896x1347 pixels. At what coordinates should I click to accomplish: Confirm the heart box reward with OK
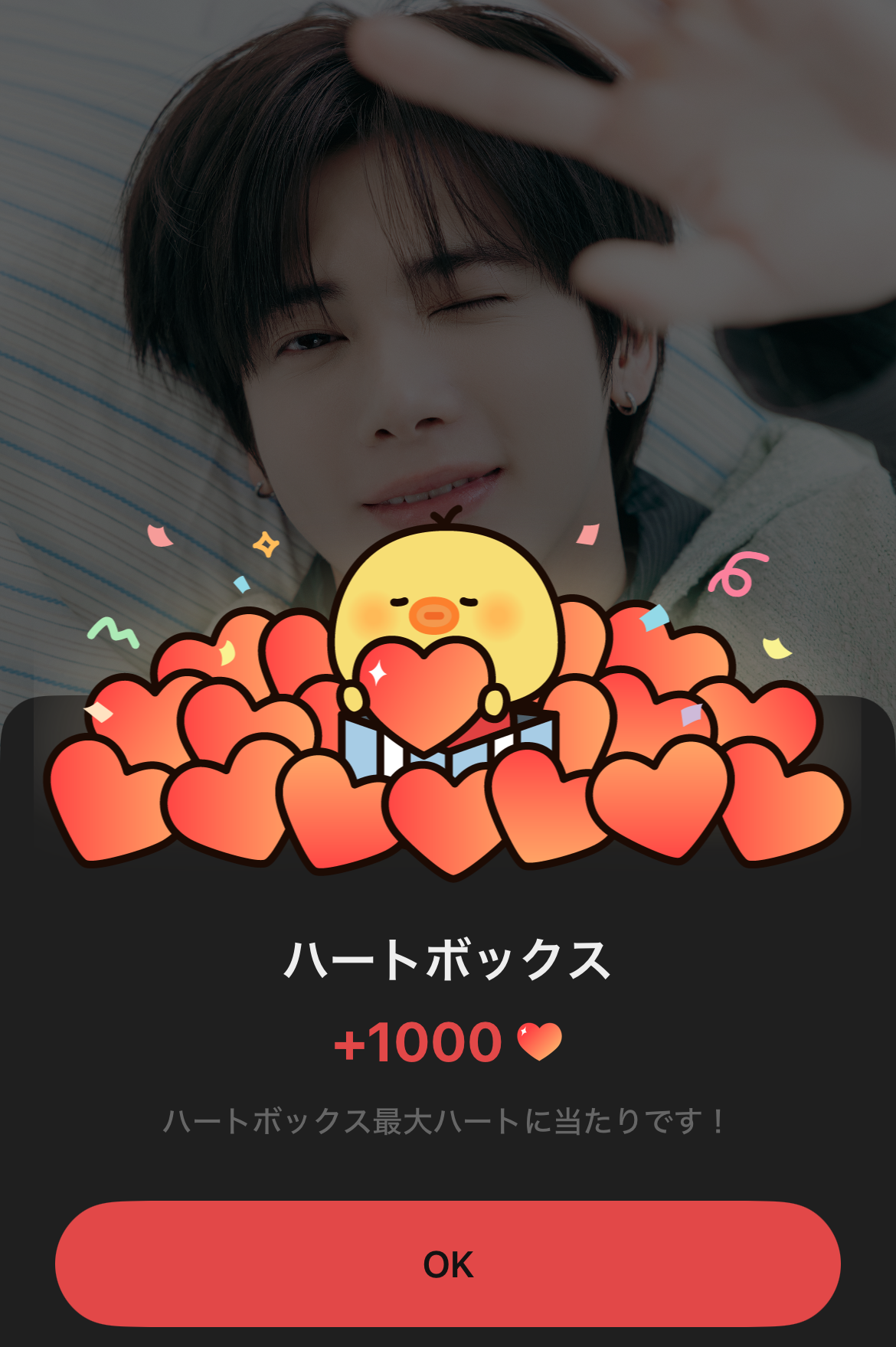pyautogui.click(x=448, y=1264)
